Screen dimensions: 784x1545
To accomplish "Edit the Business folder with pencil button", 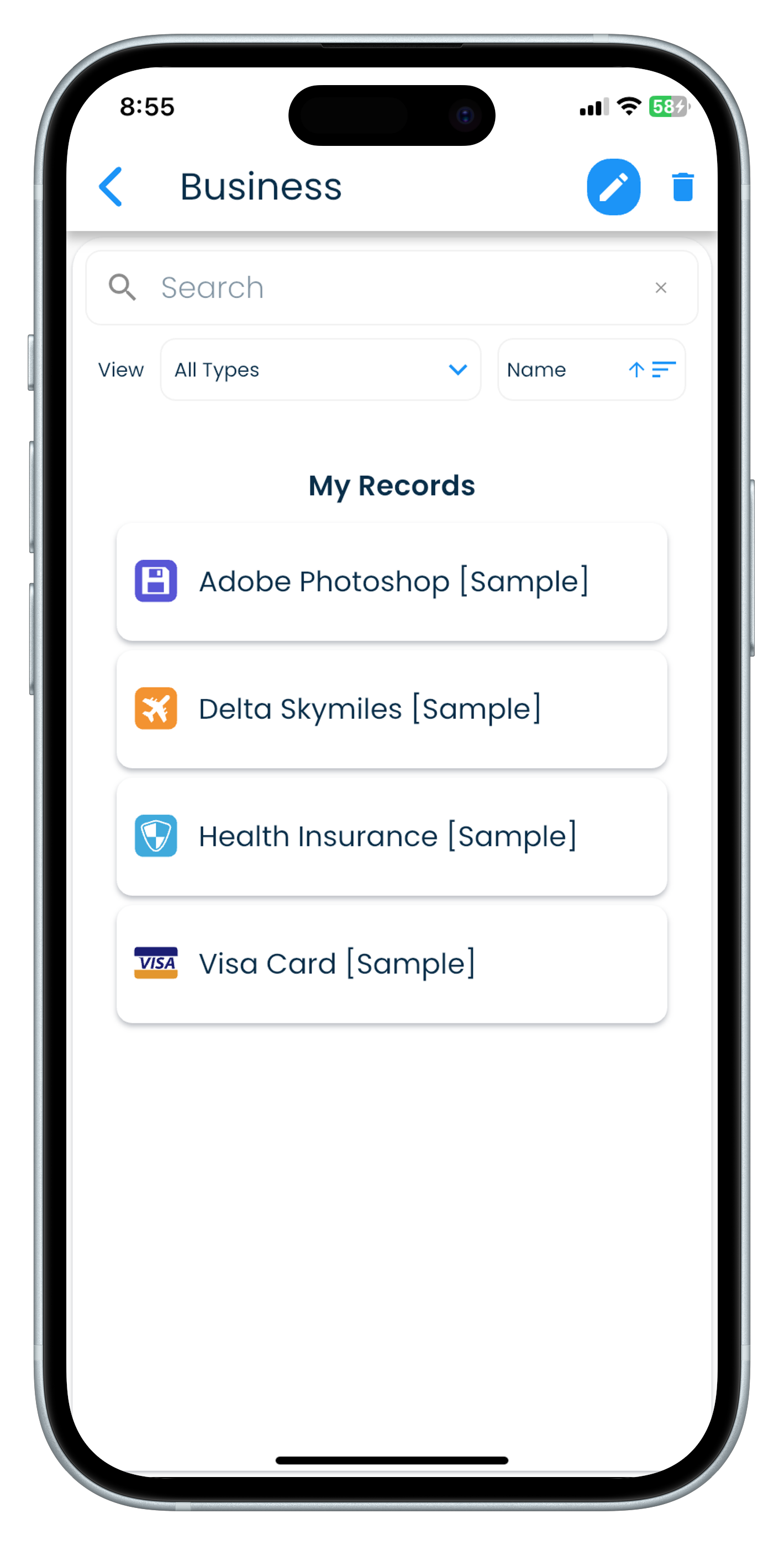I will (x=613, y=187).
